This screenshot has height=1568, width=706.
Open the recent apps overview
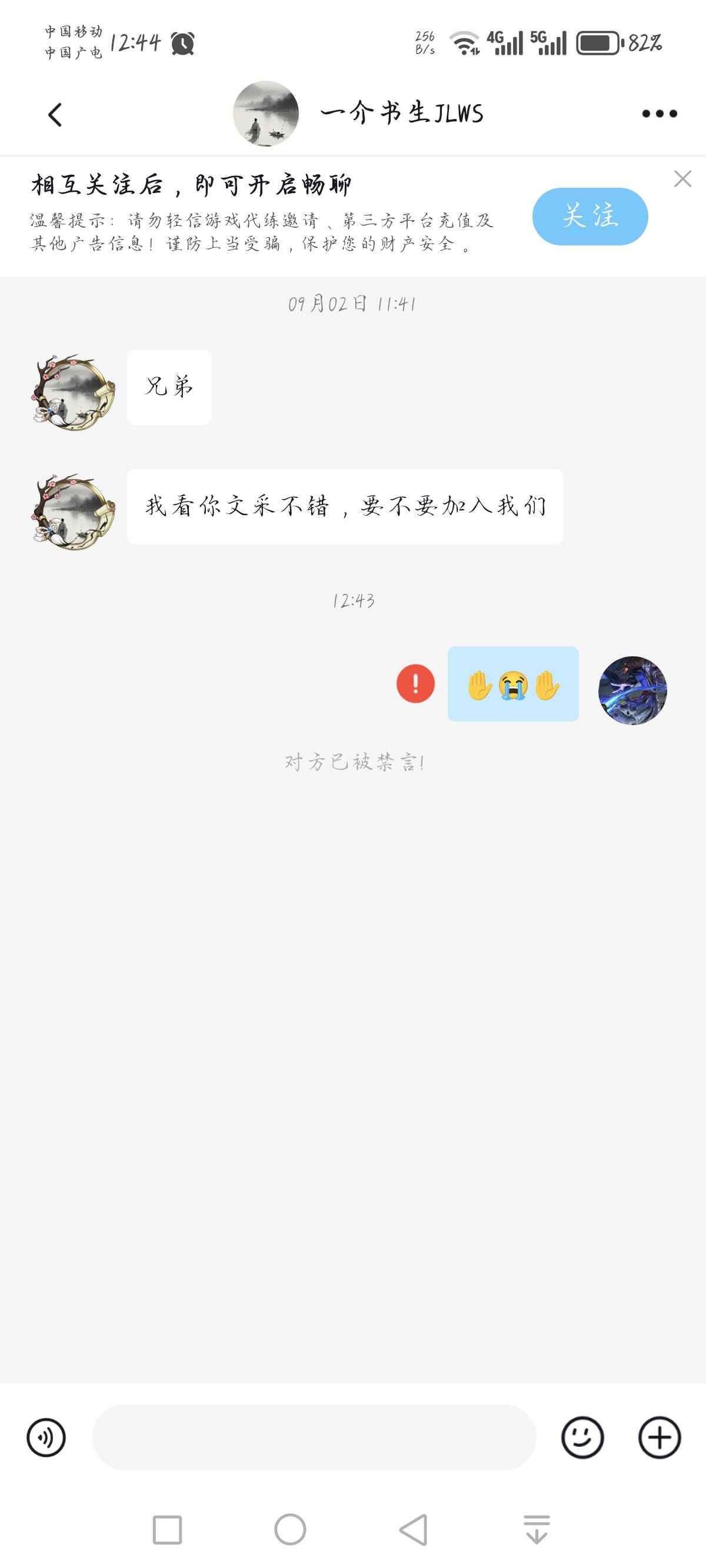tap(166, 1530)
